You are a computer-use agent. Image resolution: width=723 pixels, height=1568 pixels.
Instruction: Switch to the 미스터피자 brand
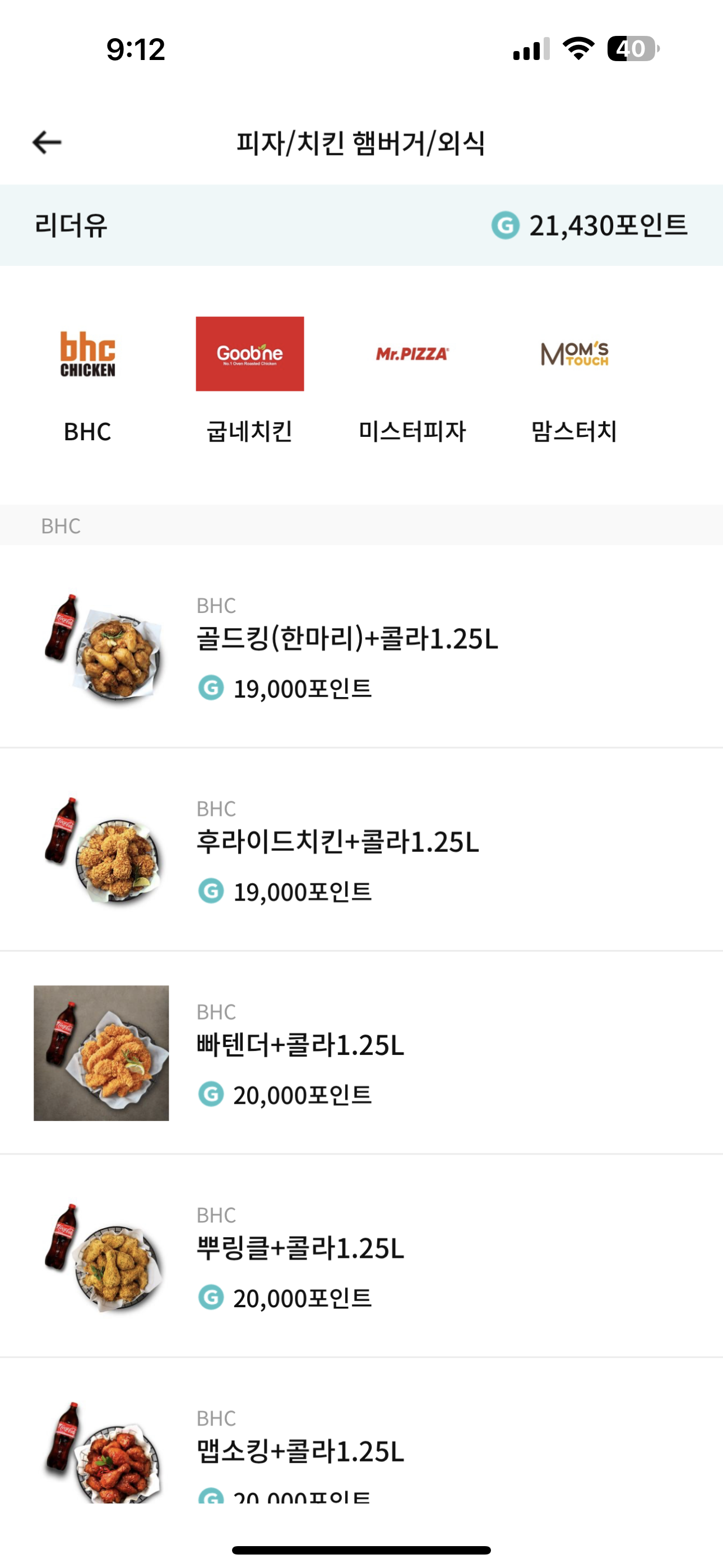tap(412, 379)
